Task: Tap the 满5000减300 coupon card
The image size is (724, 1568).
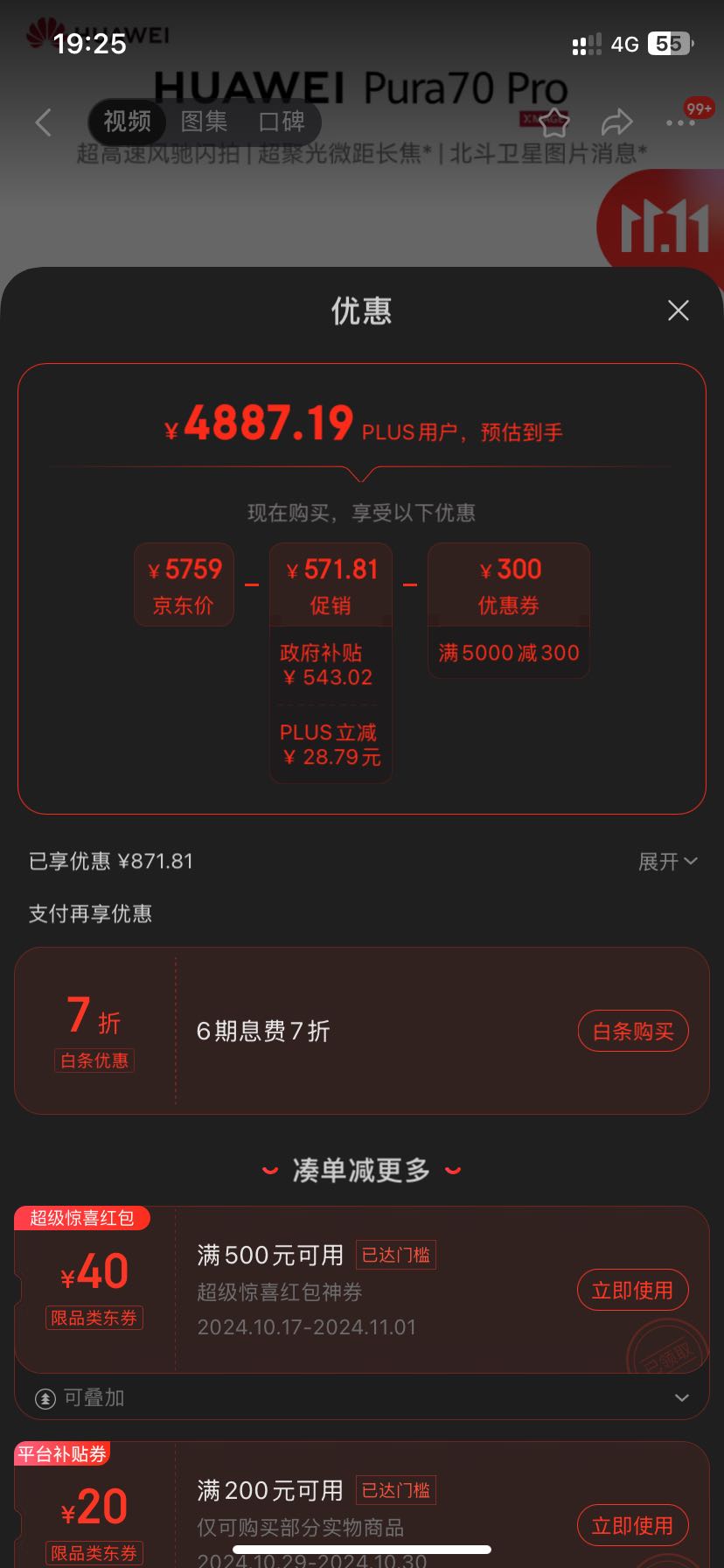Action: click(x=508, y=652)
